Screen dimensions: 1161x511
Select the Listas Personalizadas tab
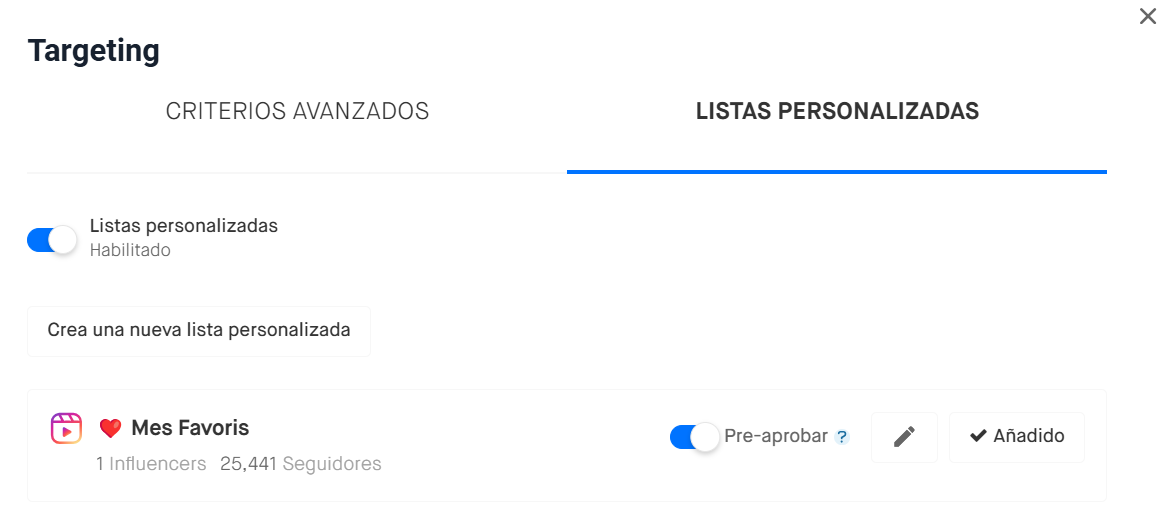tap(836, 111)
